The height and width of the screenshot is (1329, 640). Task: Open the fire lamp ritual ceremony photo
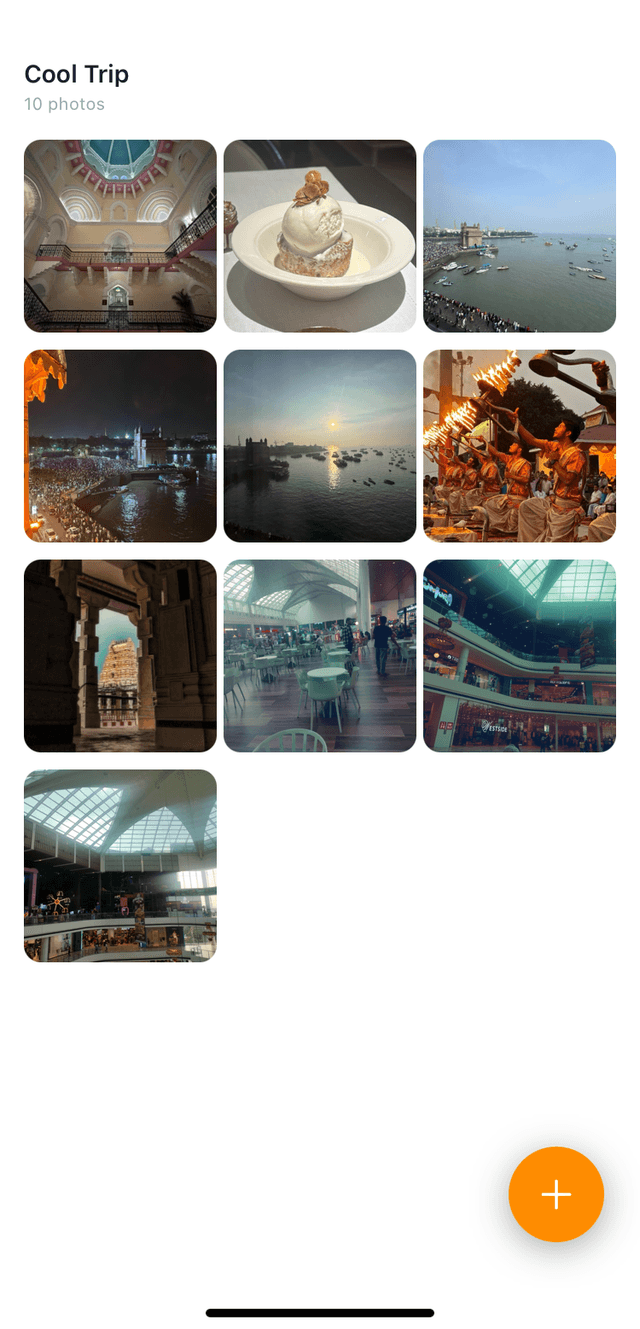tap(519, 446)
